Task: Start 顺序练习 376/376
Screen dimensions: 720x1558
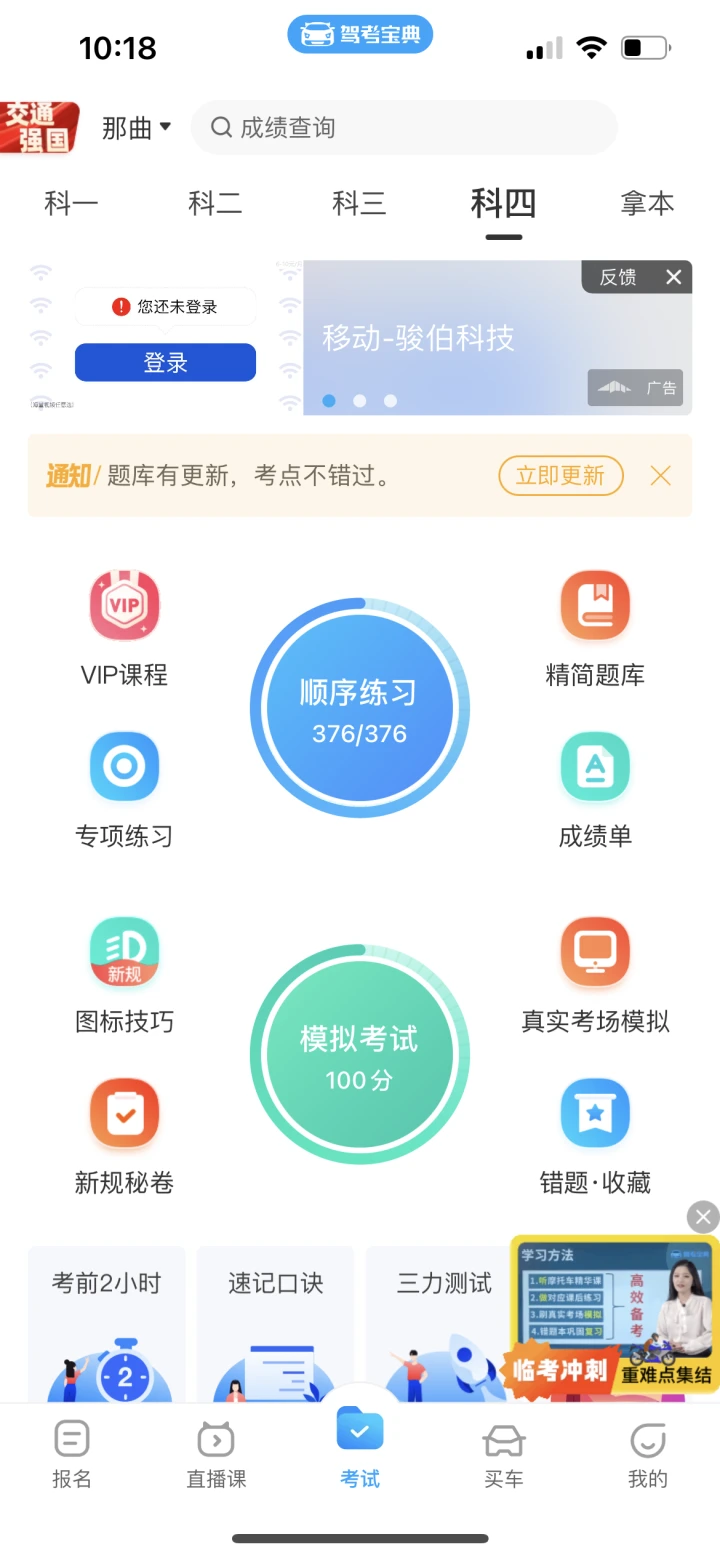Action: (x=359, y=709)
